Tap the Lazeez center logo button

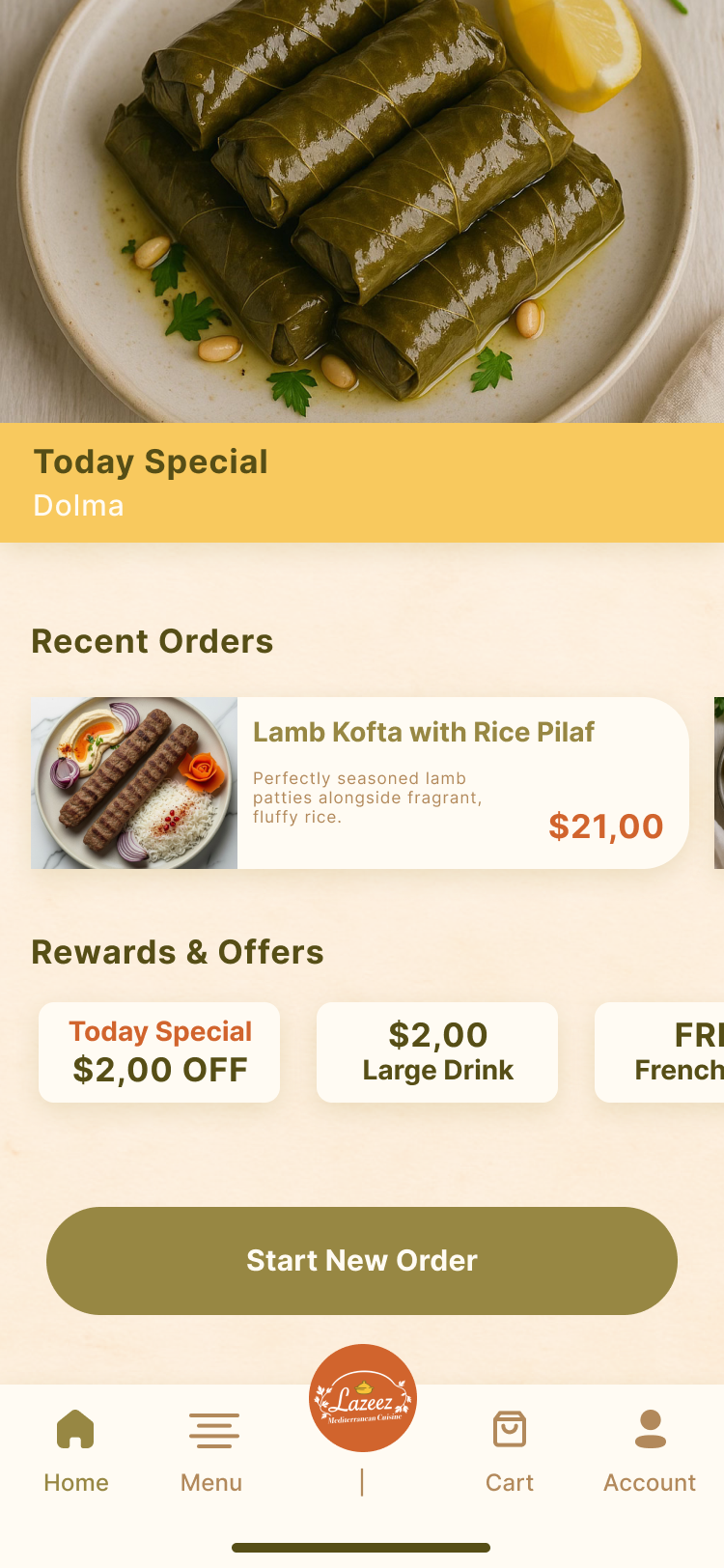(x=363, y=1397)
